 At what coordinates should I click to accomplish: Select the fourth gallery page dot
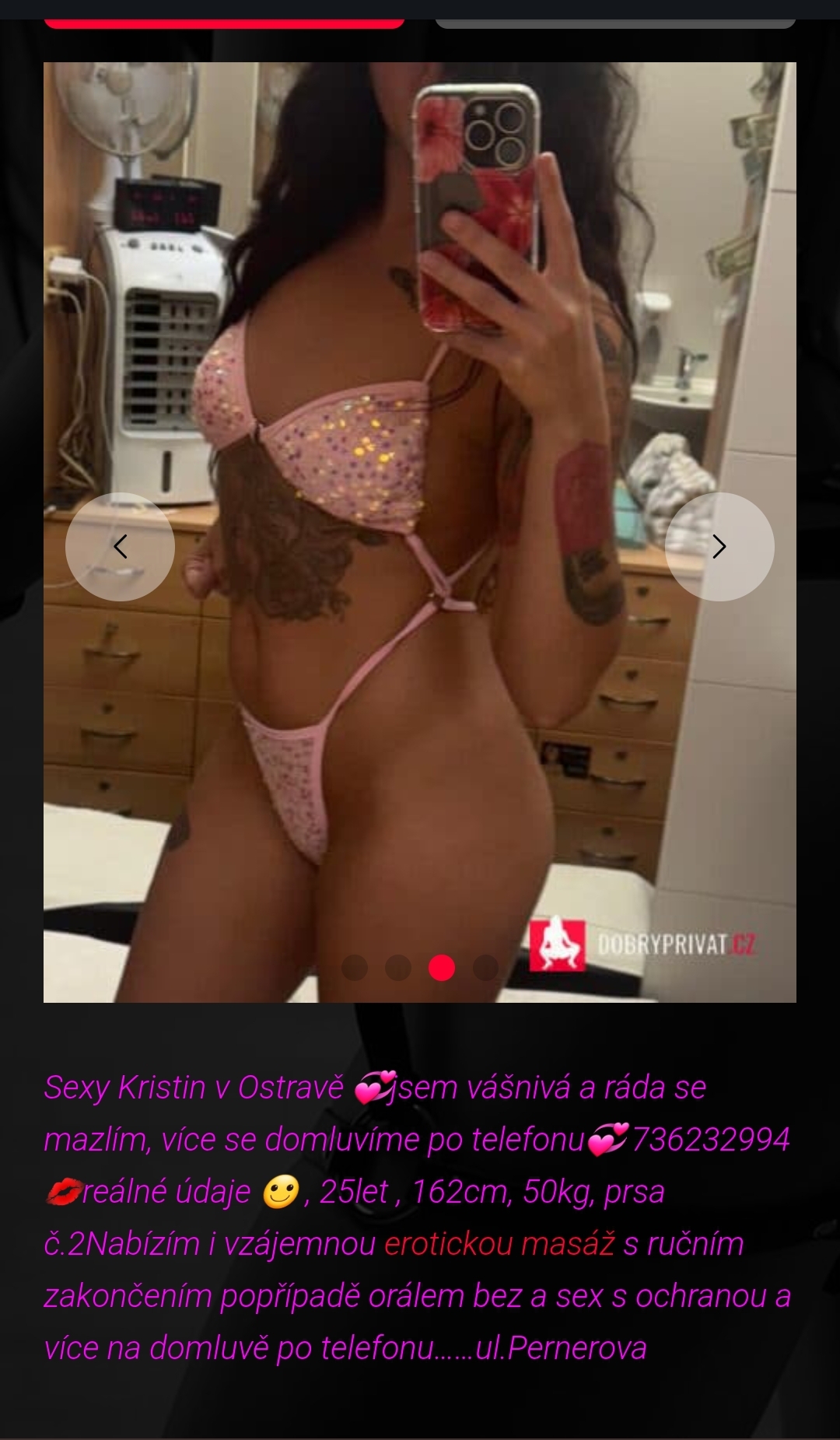pyautogui.click(x=485, y=968)
